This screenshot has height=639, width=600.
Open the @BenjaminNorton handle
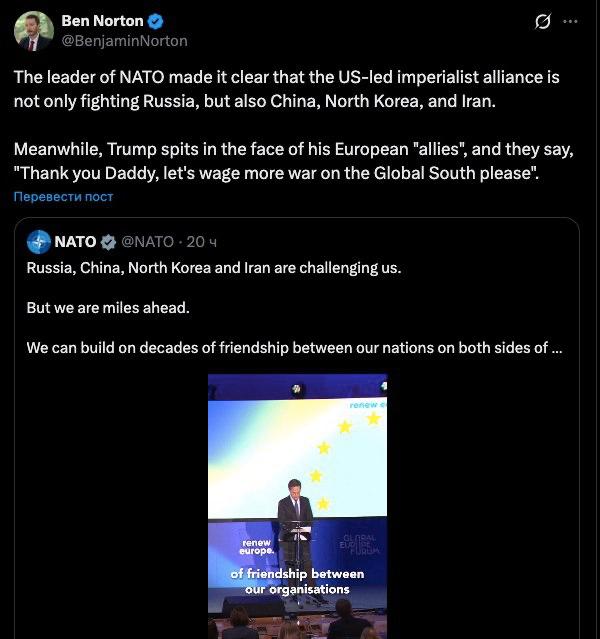124,41
